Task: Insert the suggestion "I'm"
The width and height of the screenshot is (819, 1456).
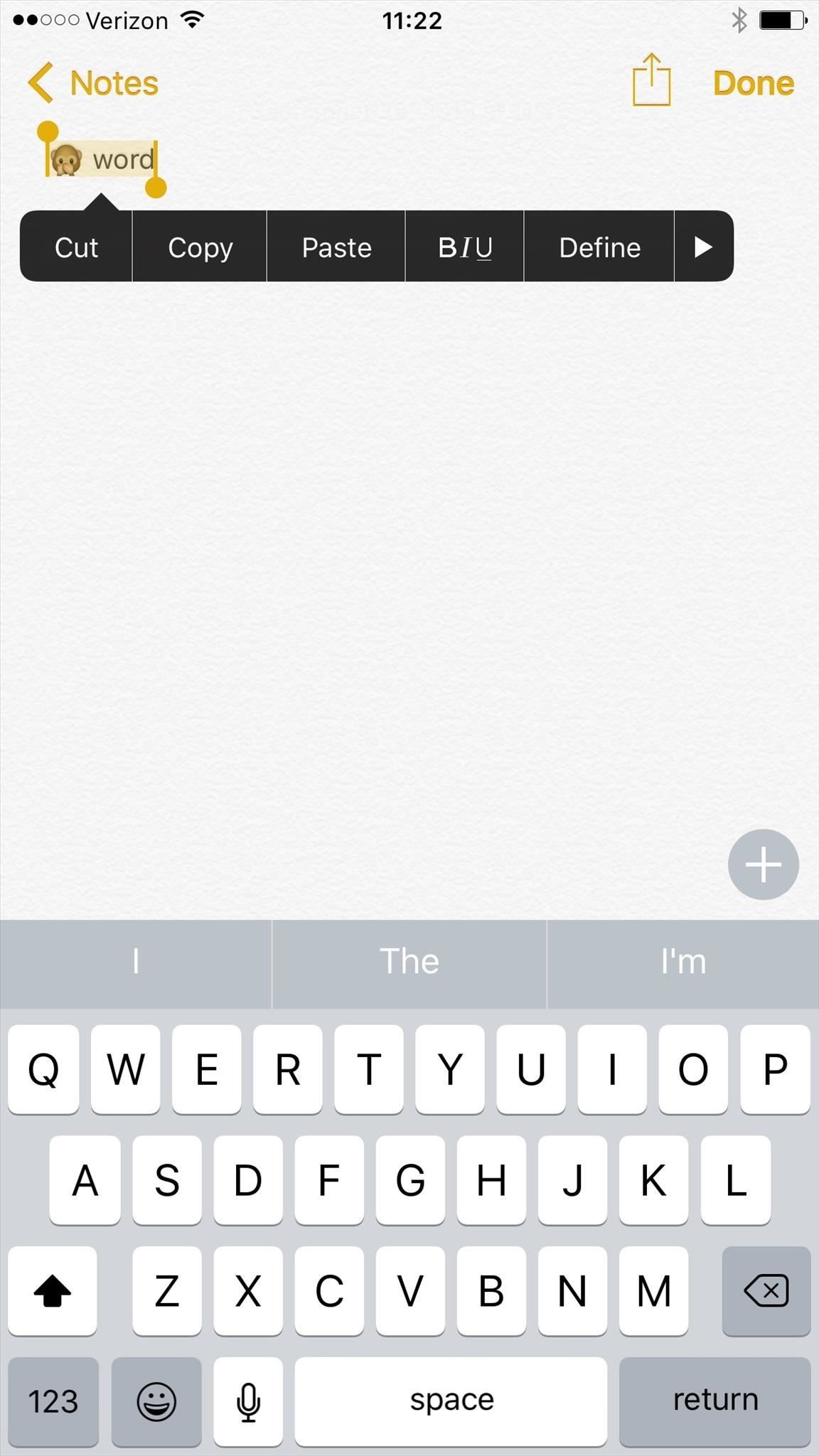Action: (682, 962)
